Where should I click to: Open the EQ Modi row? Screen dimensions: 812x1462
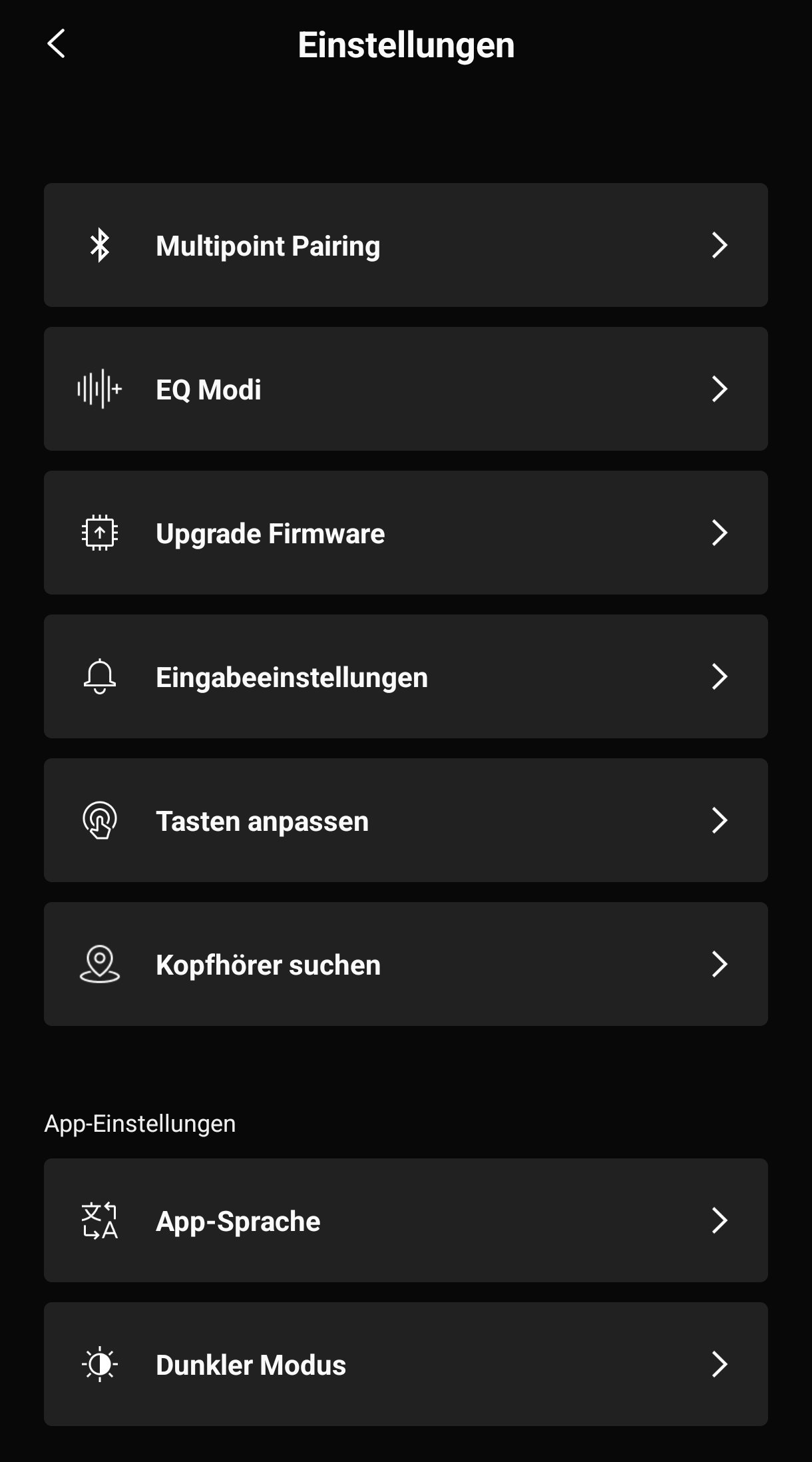(x=405, y=389)
